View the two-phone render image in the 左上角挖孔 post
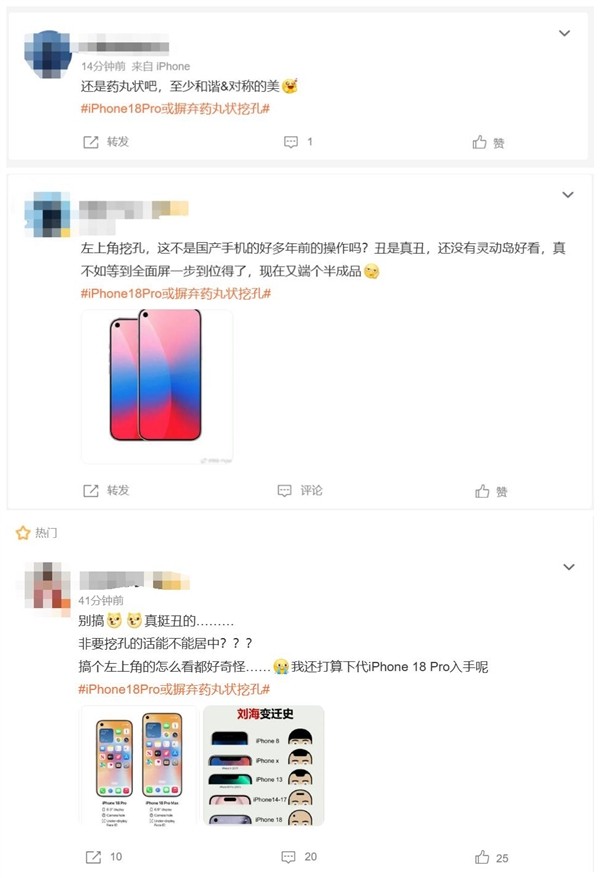 (x=156, y=385)
